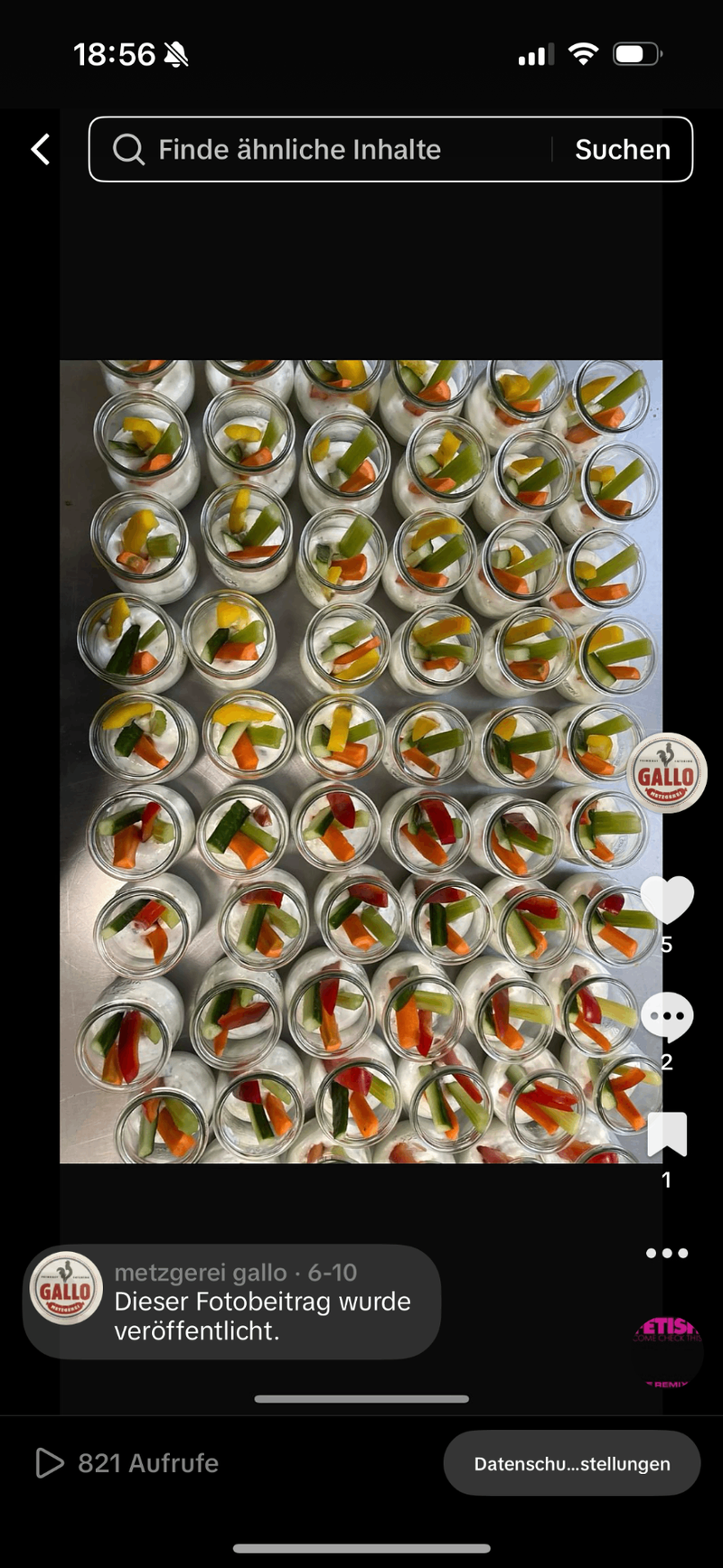Open the comments
Screen dimensions: 723x1568
(667, 1017)
